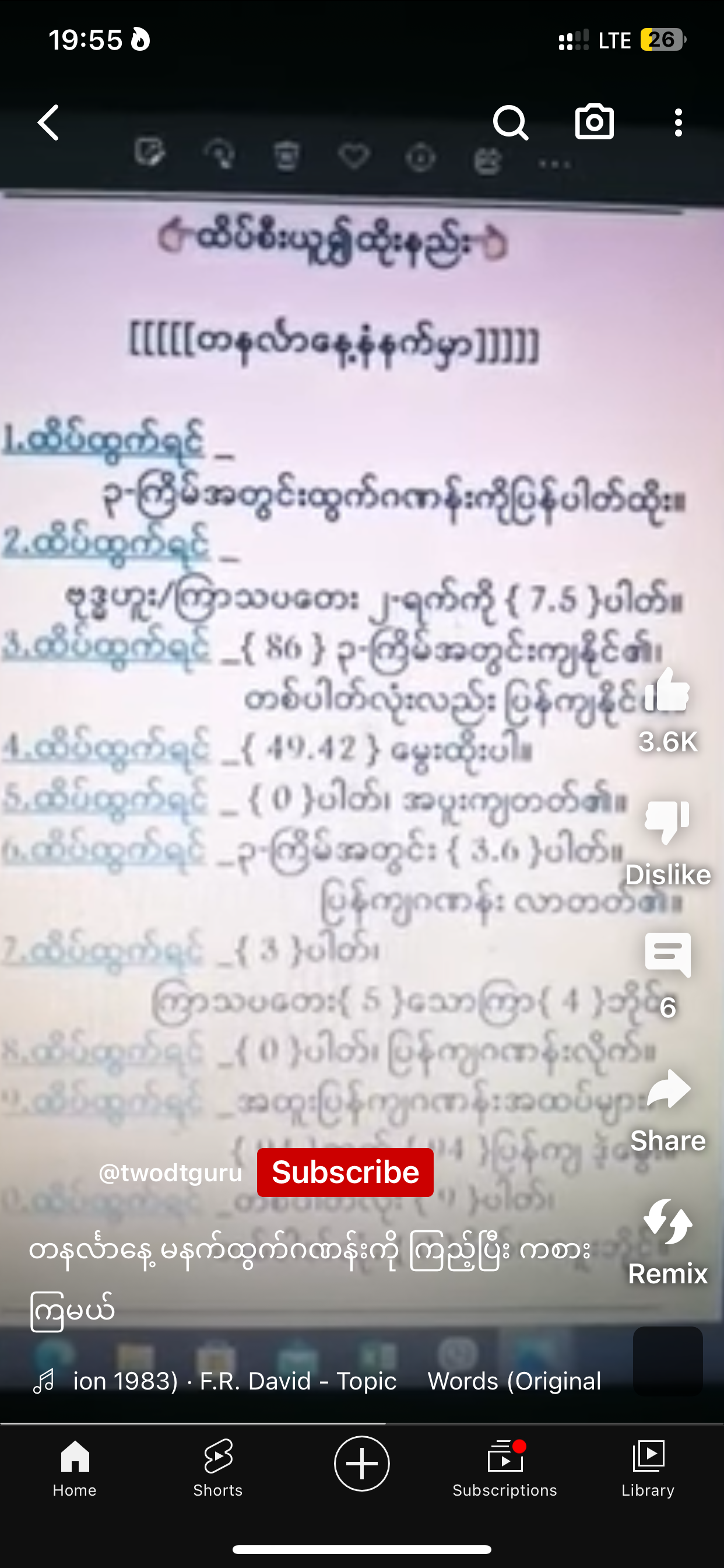Open the comments on this Short
The width and height of the screenshot is (724, 1568).
(x=667, y=956)
